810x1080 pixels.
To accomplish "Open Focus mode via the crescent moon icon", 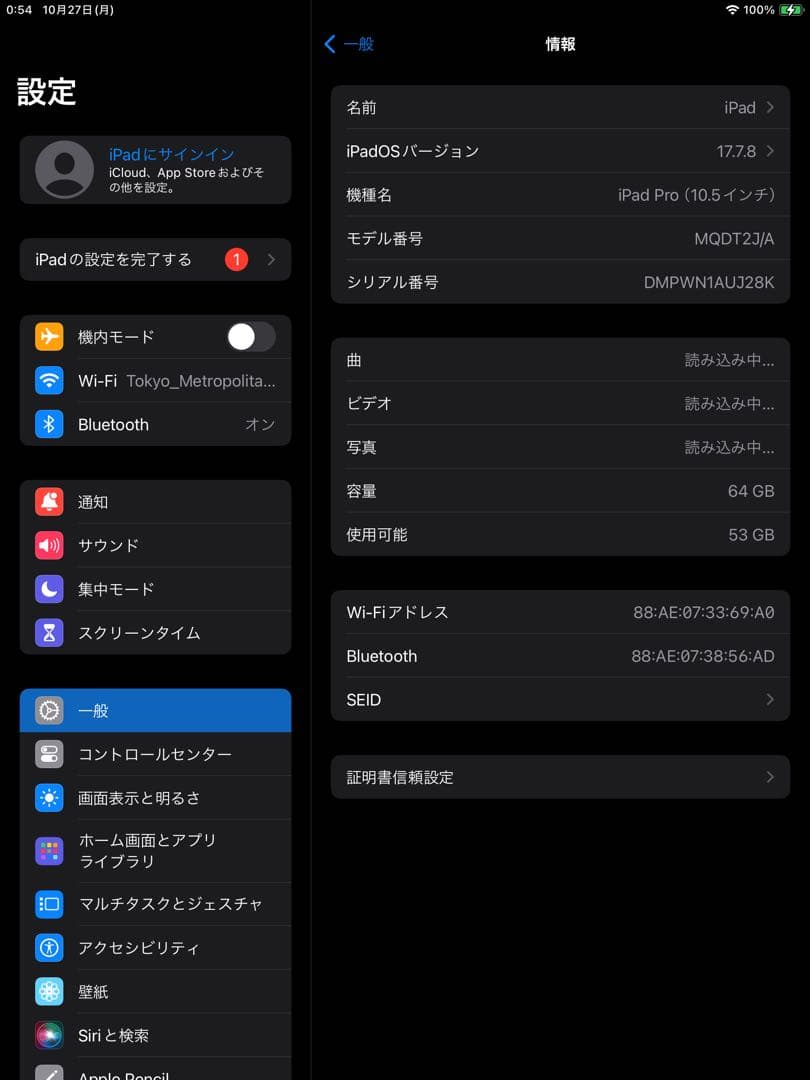I will pos(47,589).
